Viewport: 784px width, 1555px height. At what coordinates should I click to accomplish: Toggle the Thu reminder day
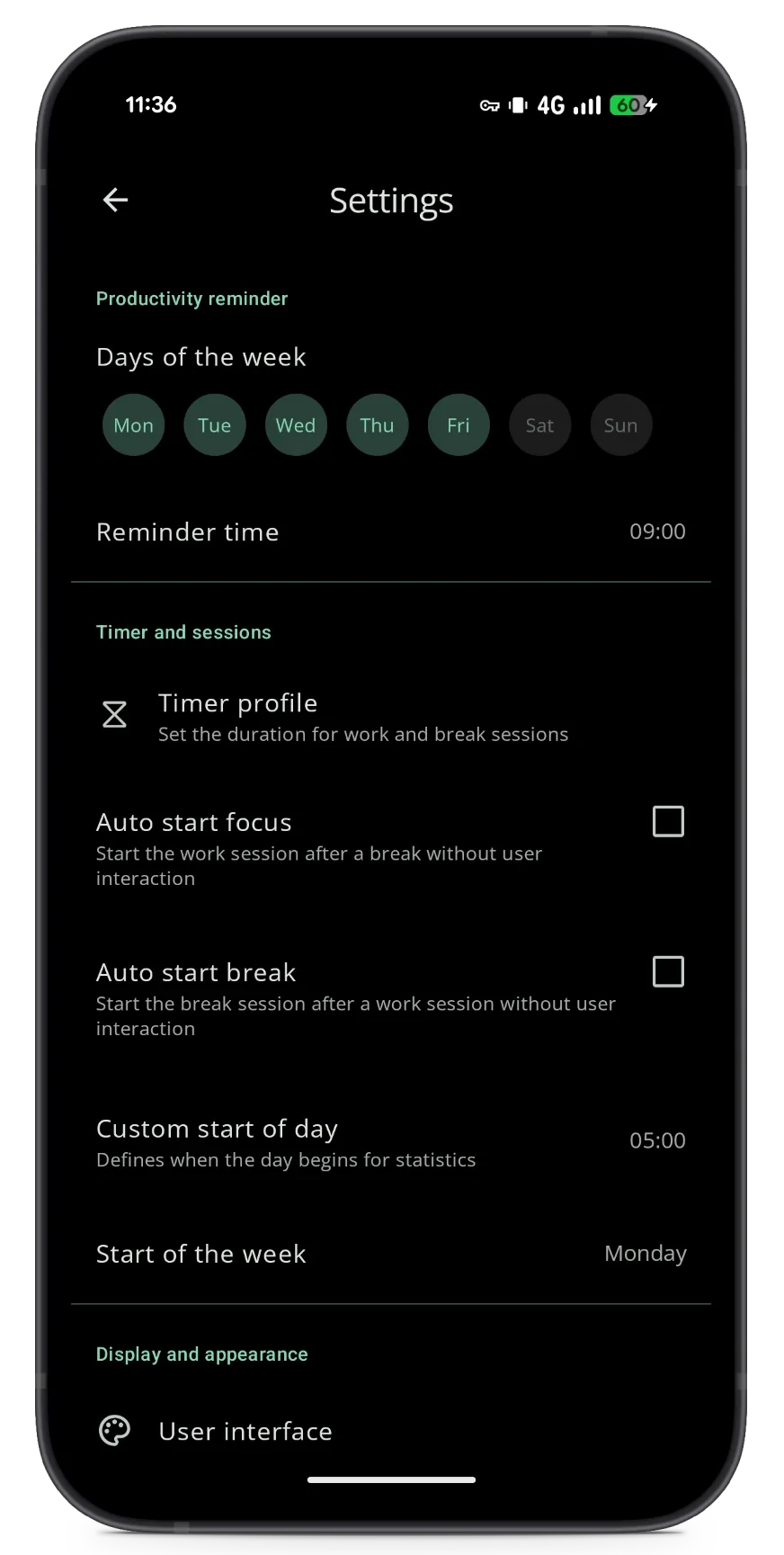pyautogui.click(x=377, y=425)
